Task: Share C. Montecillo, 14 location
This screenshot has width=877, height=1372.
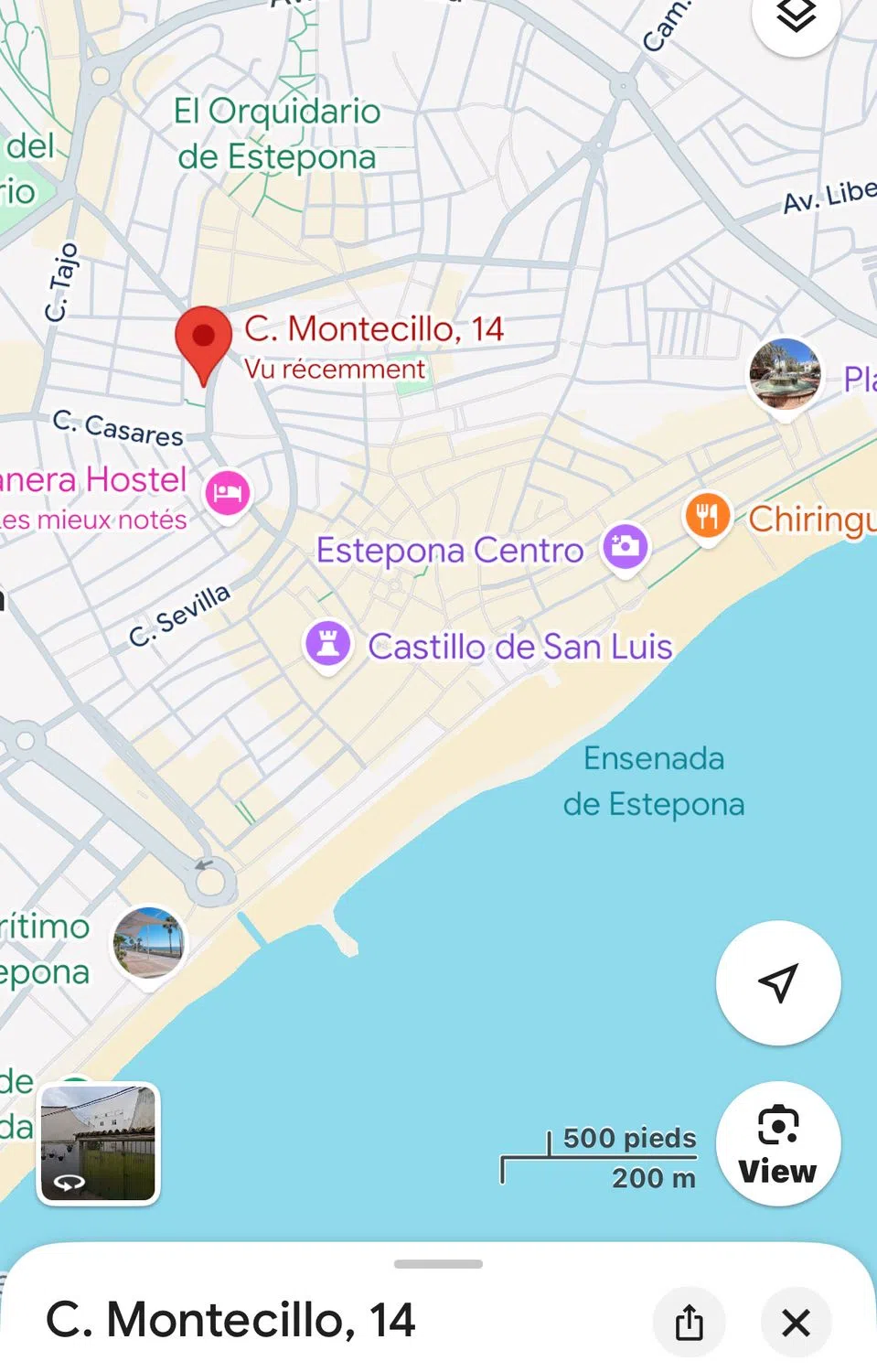Action: [x=690, y=1322]
